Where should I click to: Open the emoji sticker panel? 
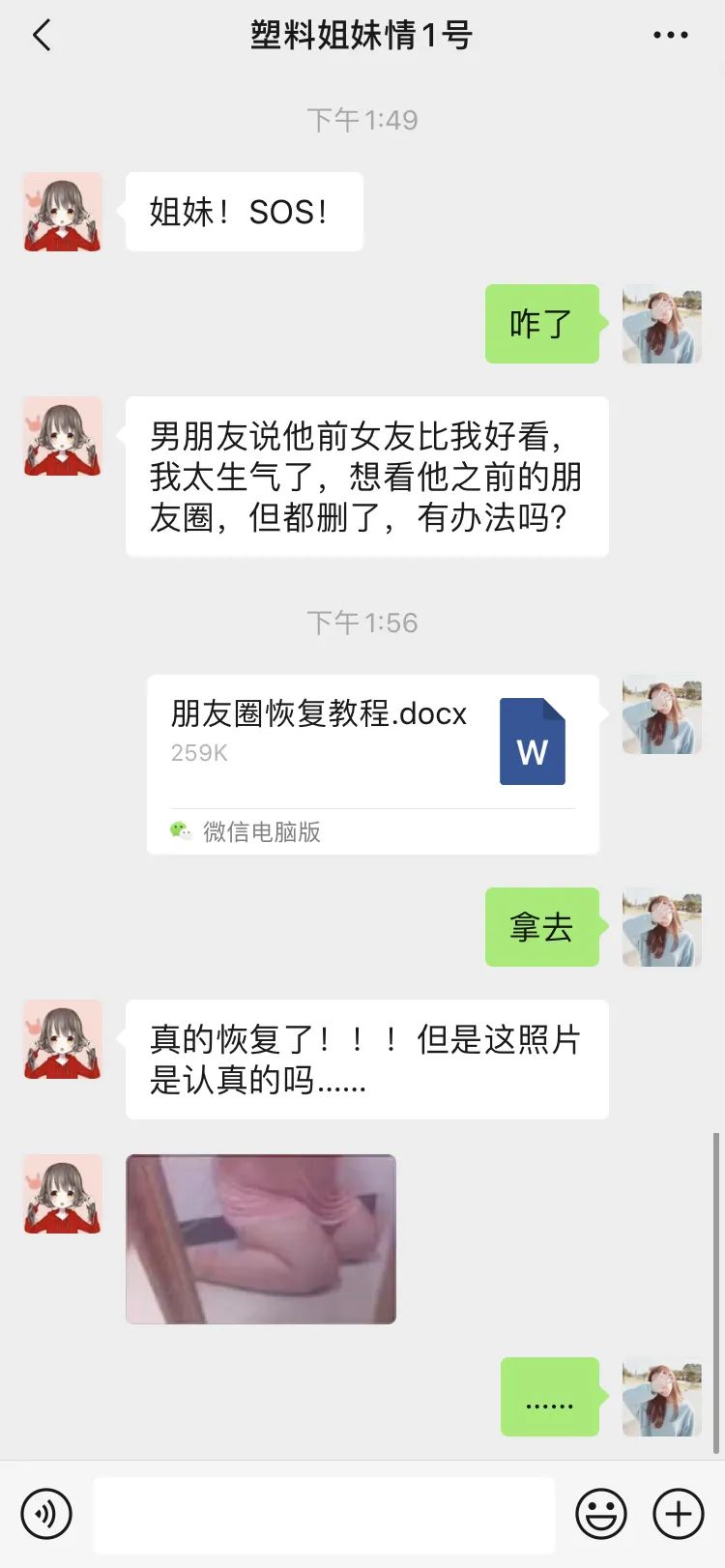tap(601, 1514)
